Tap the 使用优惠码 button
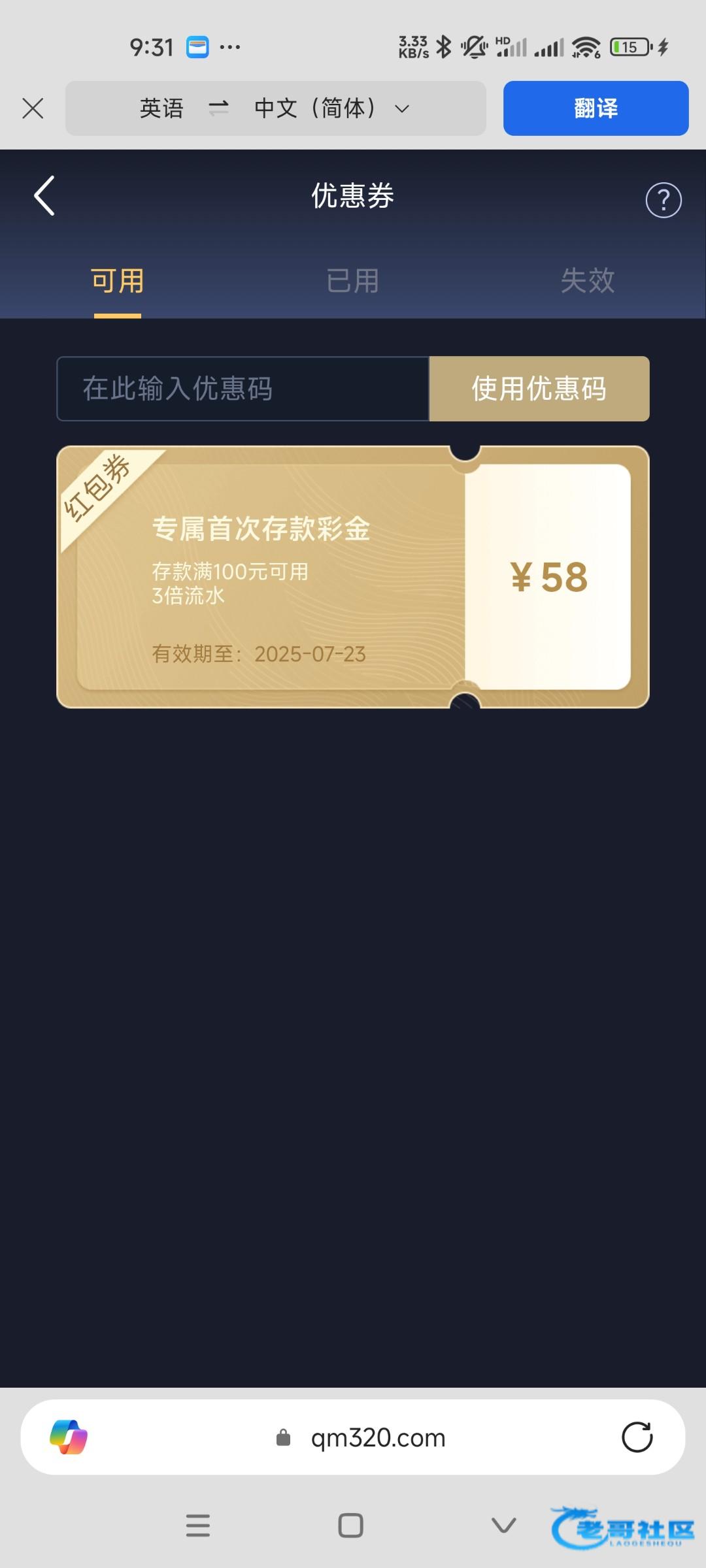This screenshot has height=1568, width=706. [x=539, y=389]
